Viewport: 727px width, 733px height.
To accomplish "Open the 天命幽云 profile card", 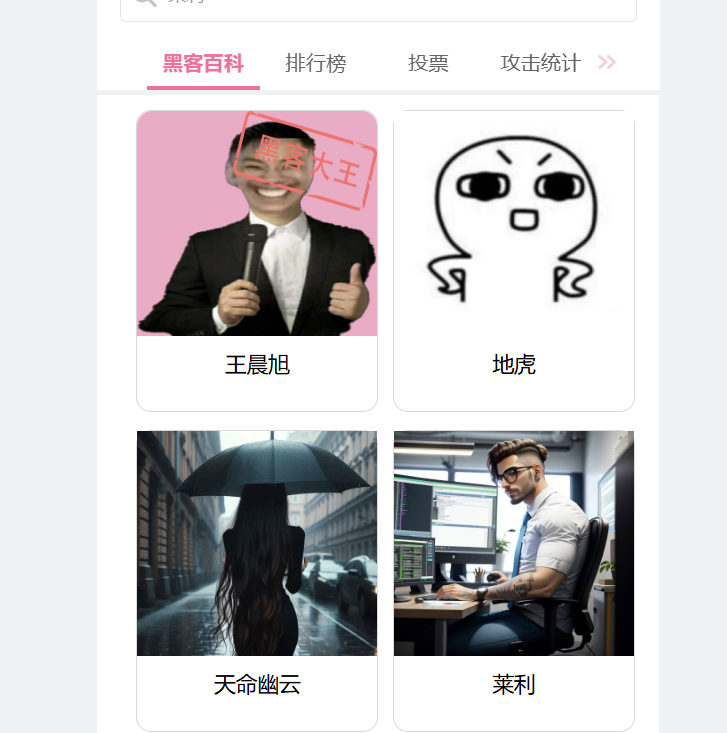I will click(x=257, y=580).
